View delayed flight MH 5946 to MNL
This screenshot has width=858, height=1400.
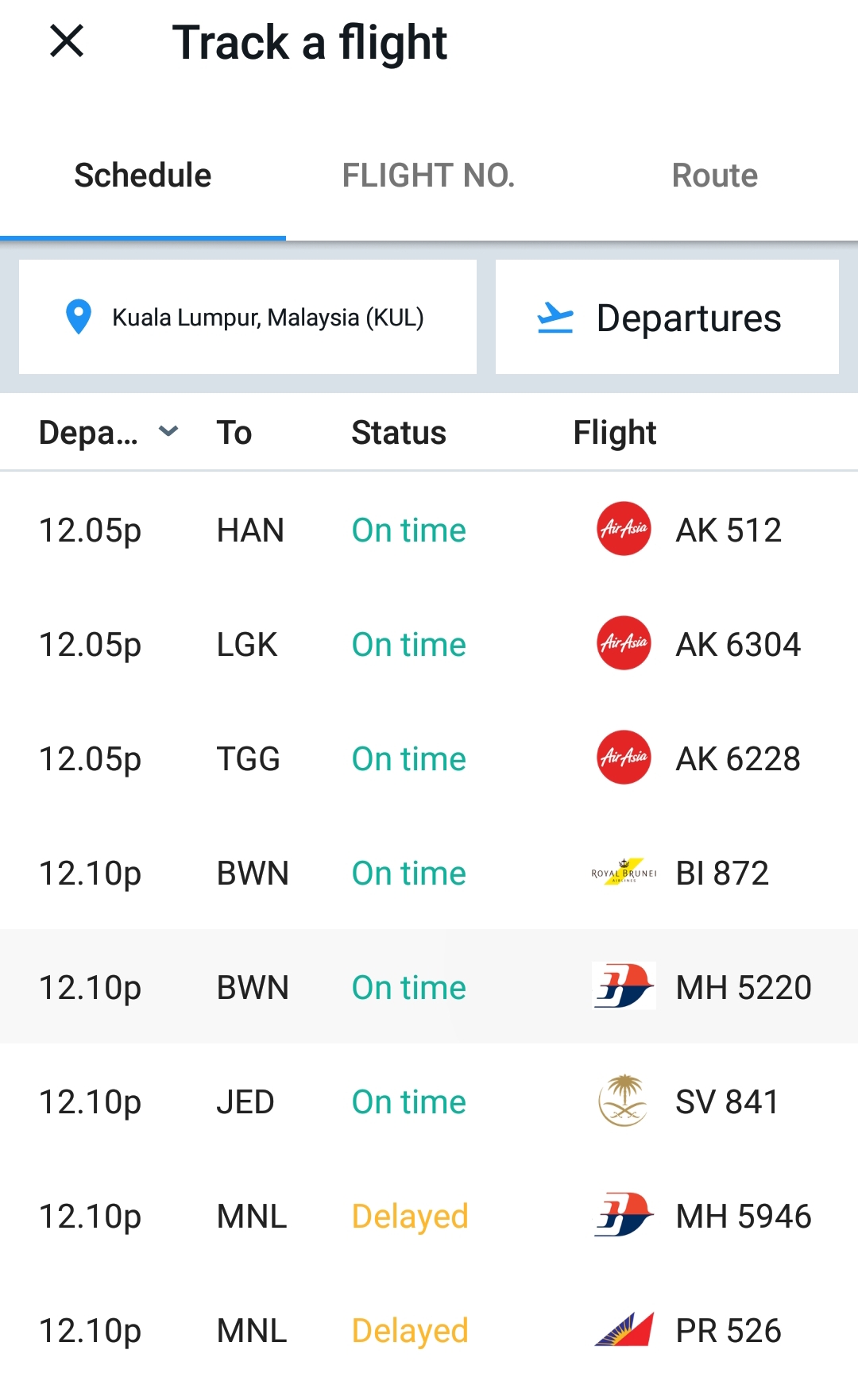[x=429, y=1216]
